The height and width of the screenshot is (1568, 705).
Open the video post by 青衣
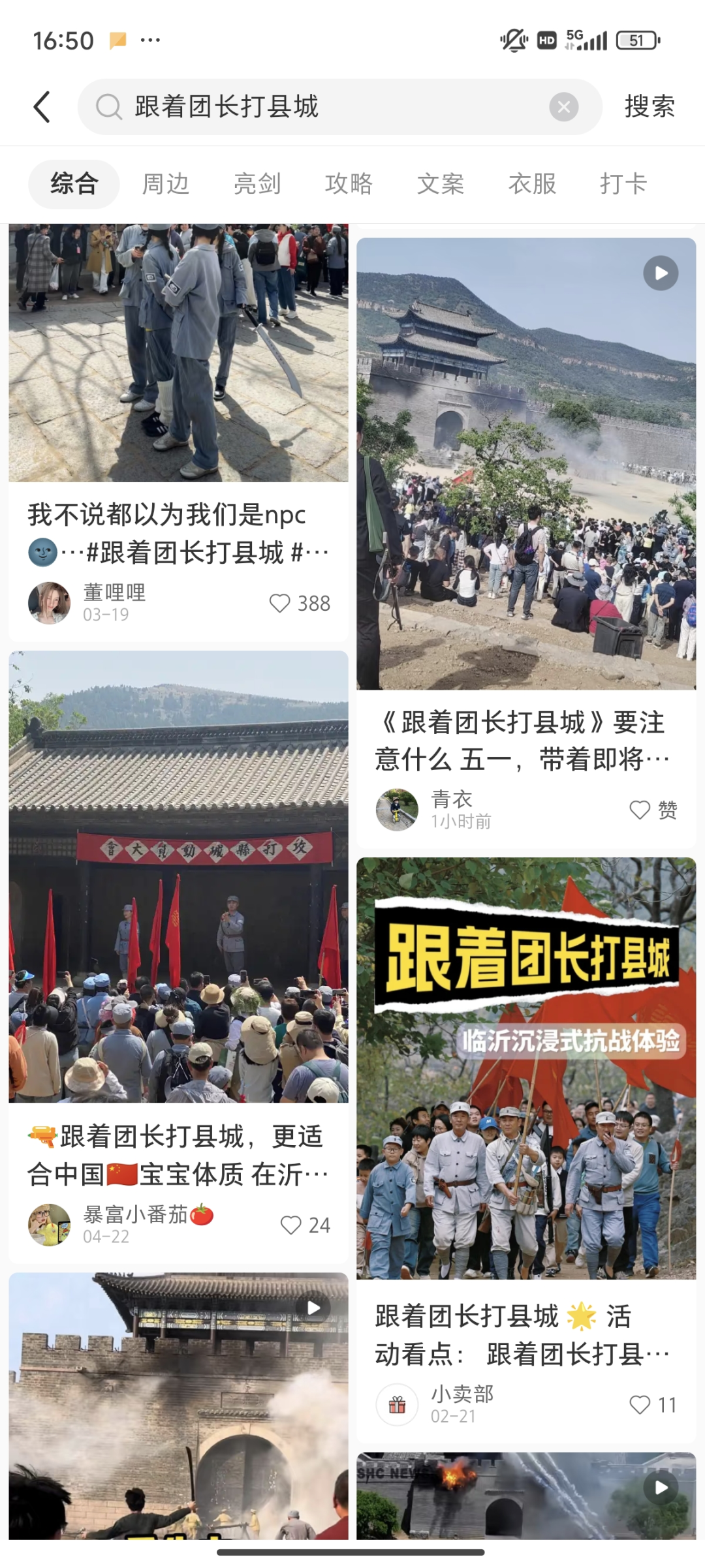tap(526, 463)
